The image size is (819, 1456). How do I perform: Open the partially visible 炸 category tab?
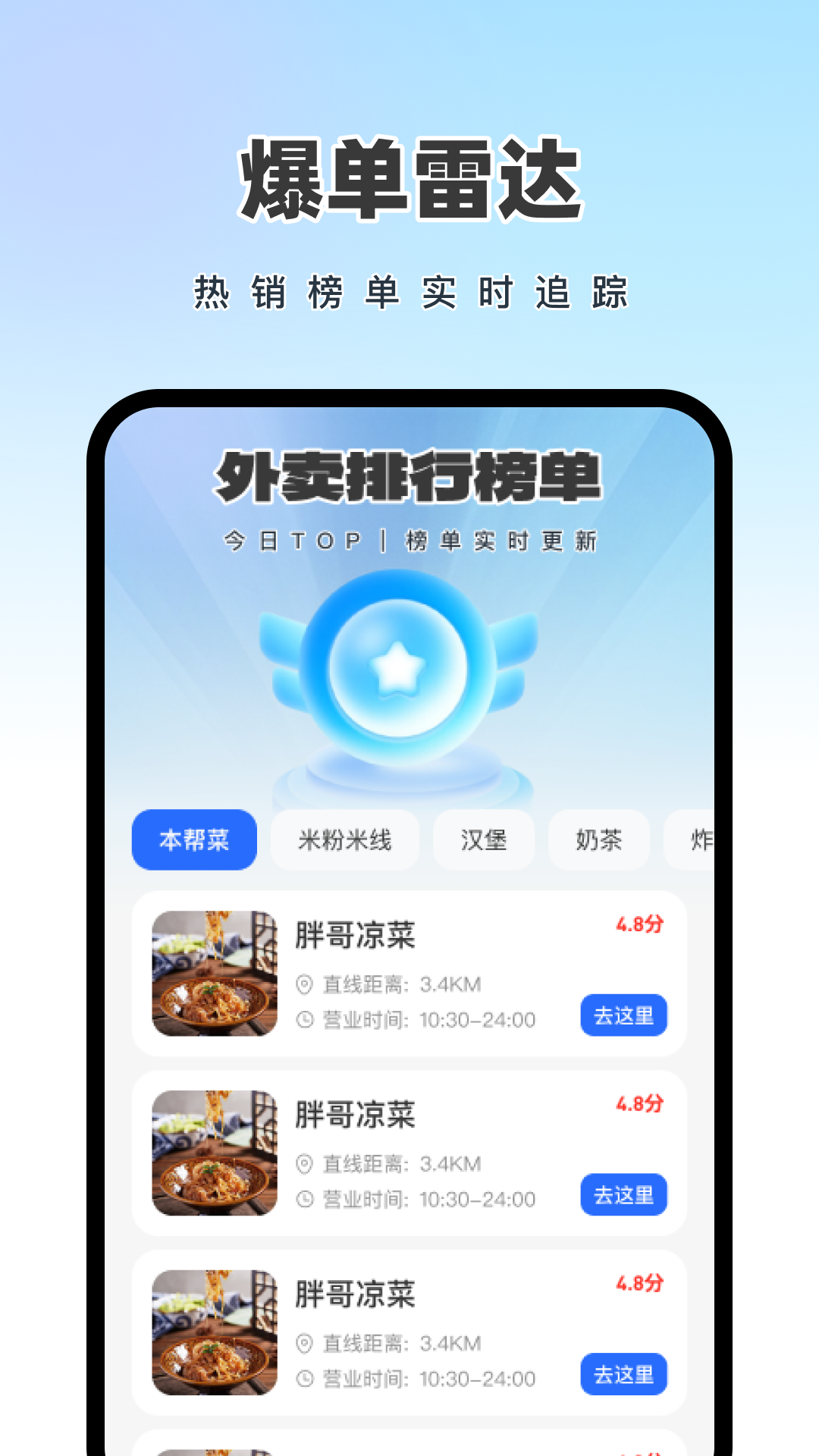(x=701, y=839)
